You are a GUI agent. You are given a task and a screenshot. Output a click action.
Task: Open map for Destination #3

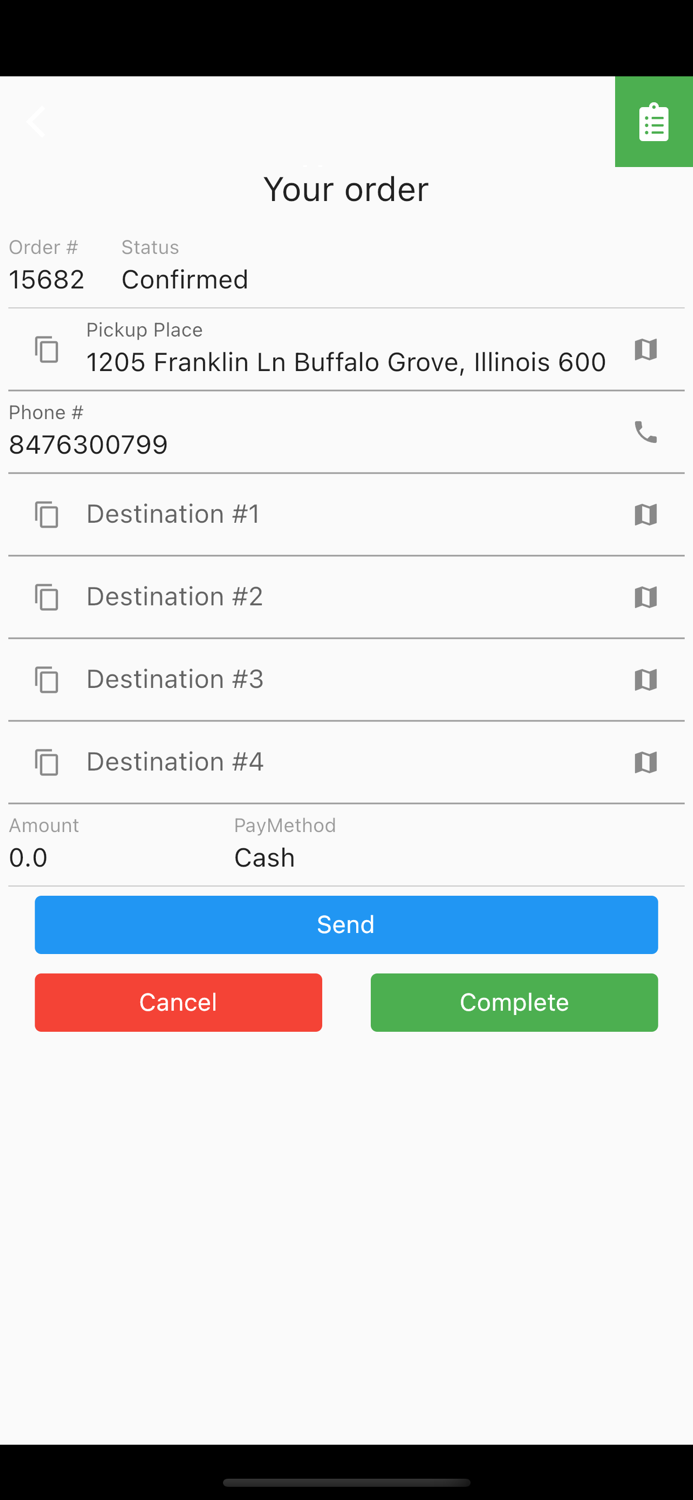646,679
